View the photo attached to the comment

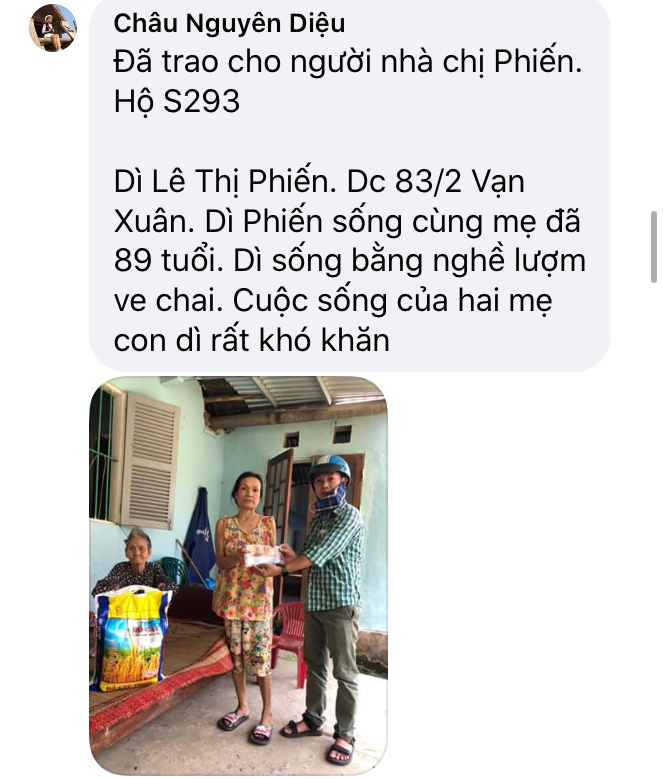238,575
